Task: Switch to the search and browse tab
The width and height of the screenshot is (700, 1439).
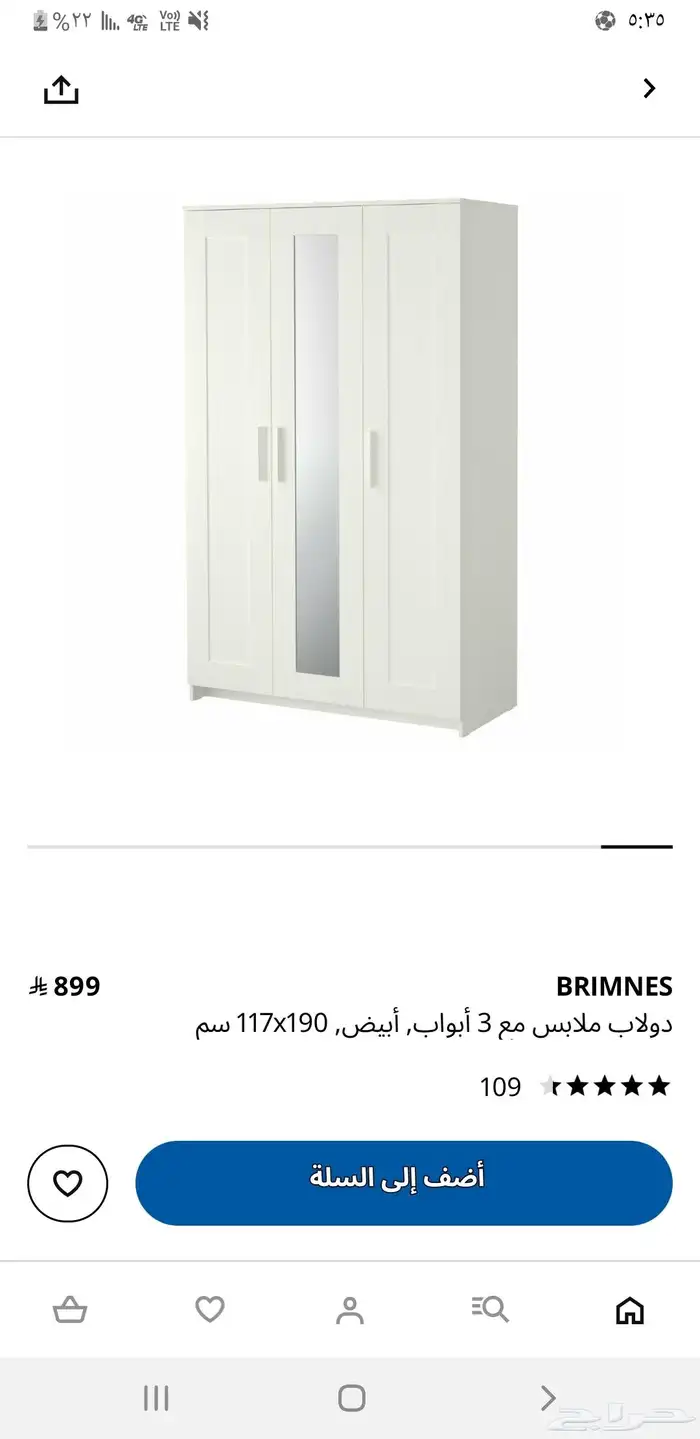Action: (x=490, y=1310)
